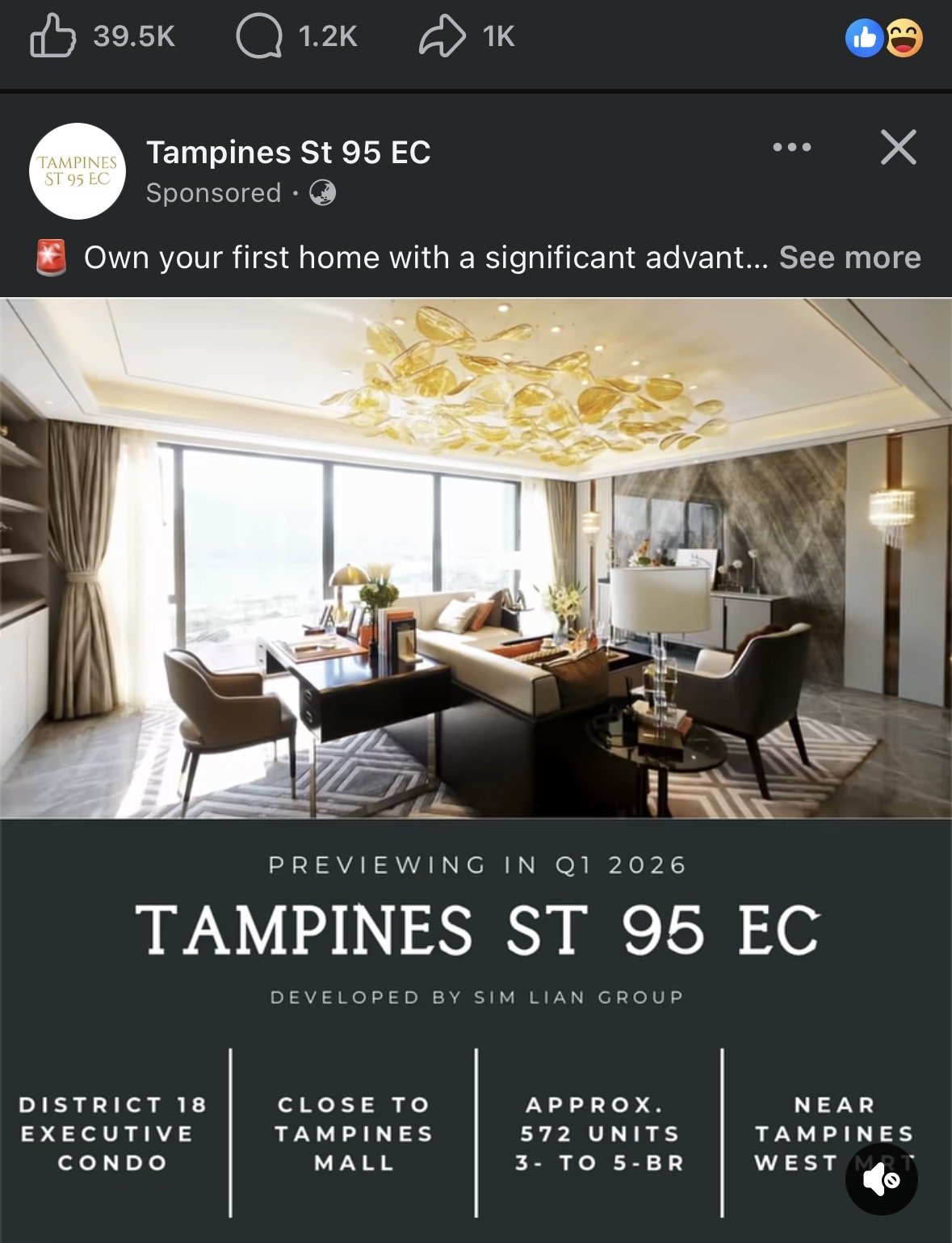
Task: View reactions on the previous post
Action: (x=883, y=38)
